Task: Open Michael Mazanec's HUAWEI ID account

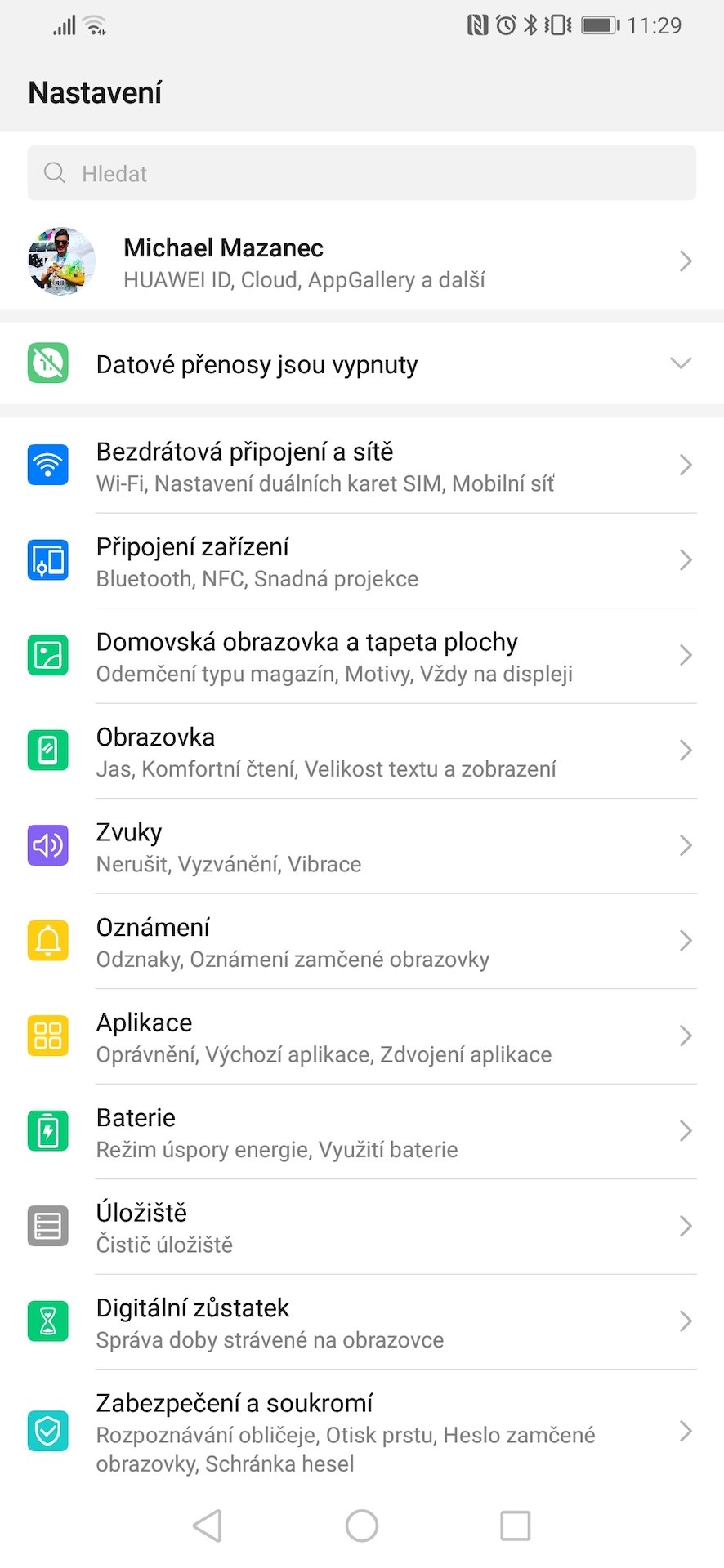Action: (x=362, y=262)
